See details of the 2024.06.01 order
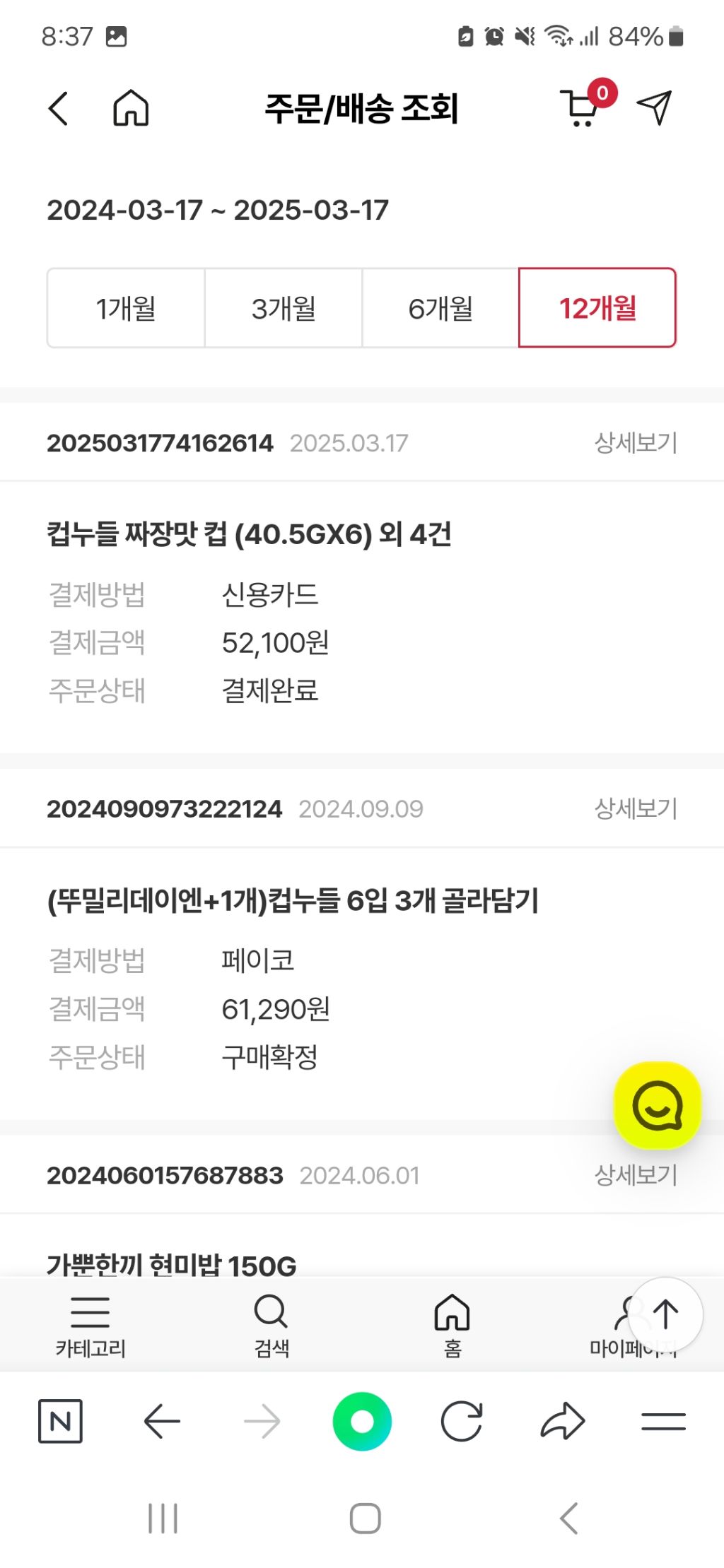 pyautogui.click(x=636, y=1175)
